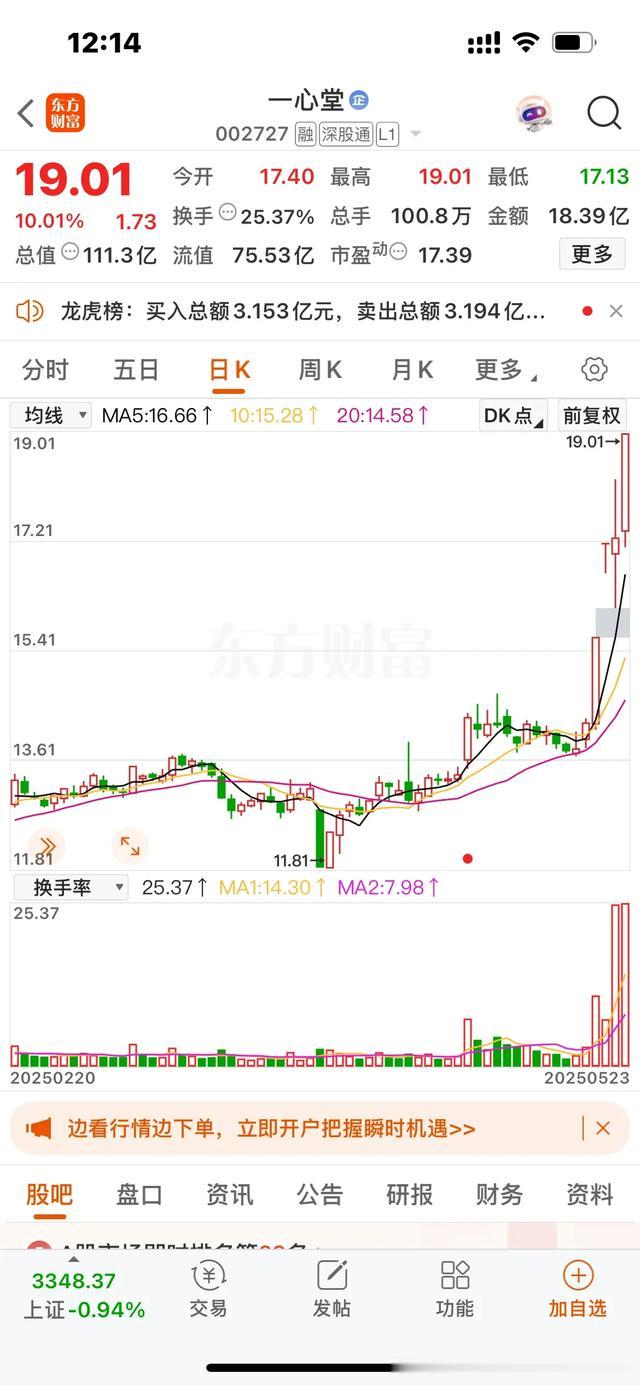The width and height of the screenshot is (640, 1385).
Task: Open 交易 in the bottom bar
Action: click(208, 1289)
